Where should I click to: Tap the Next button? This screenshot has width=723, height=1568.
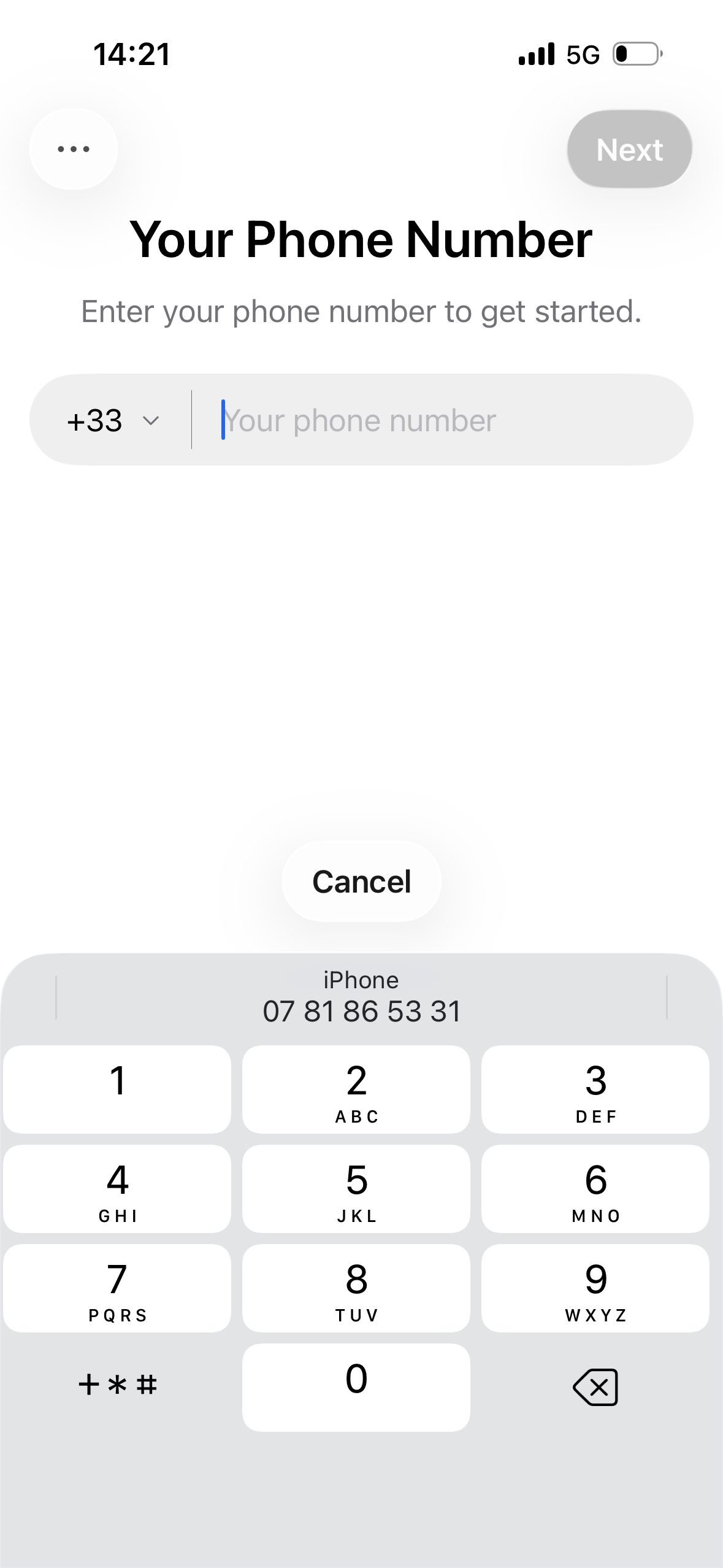point(629,149)
